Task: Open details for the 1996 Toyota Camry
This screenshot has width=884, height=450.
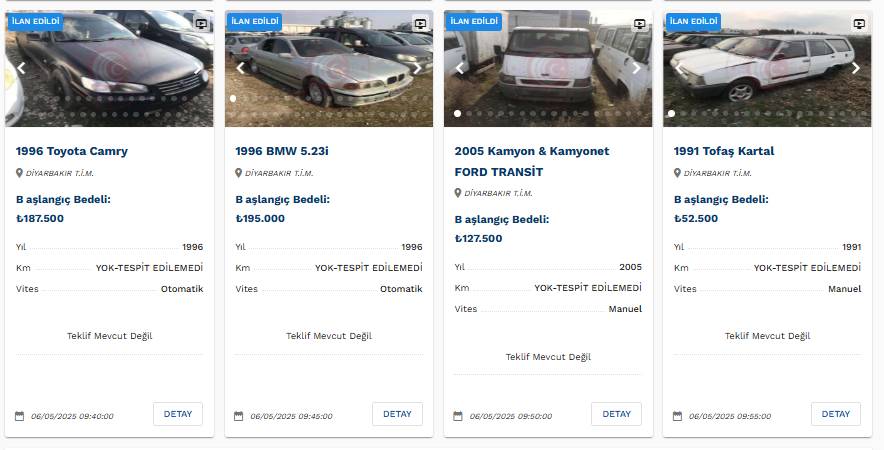Action: 178,414
